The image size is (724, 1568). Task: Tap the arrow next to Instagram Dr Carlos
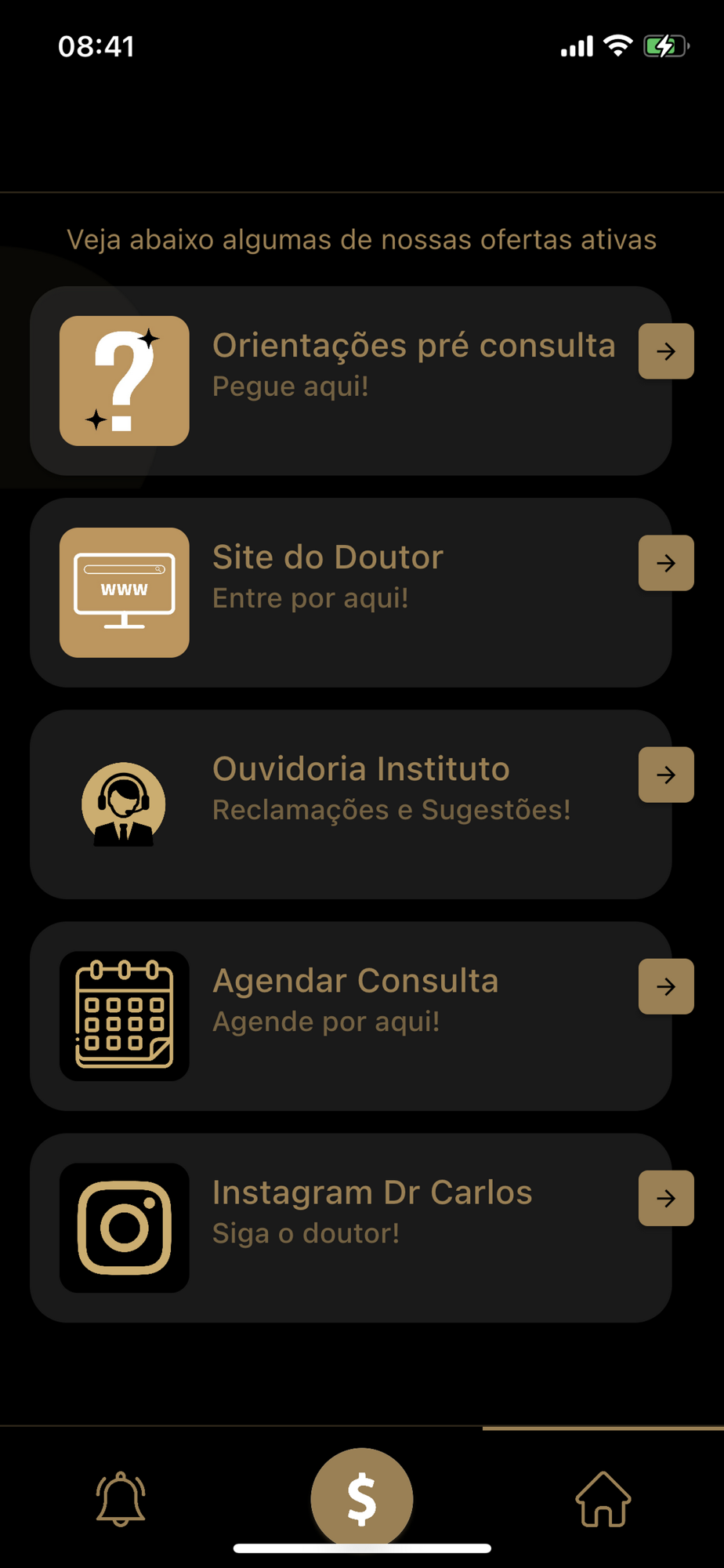[x=666, y=1198]
